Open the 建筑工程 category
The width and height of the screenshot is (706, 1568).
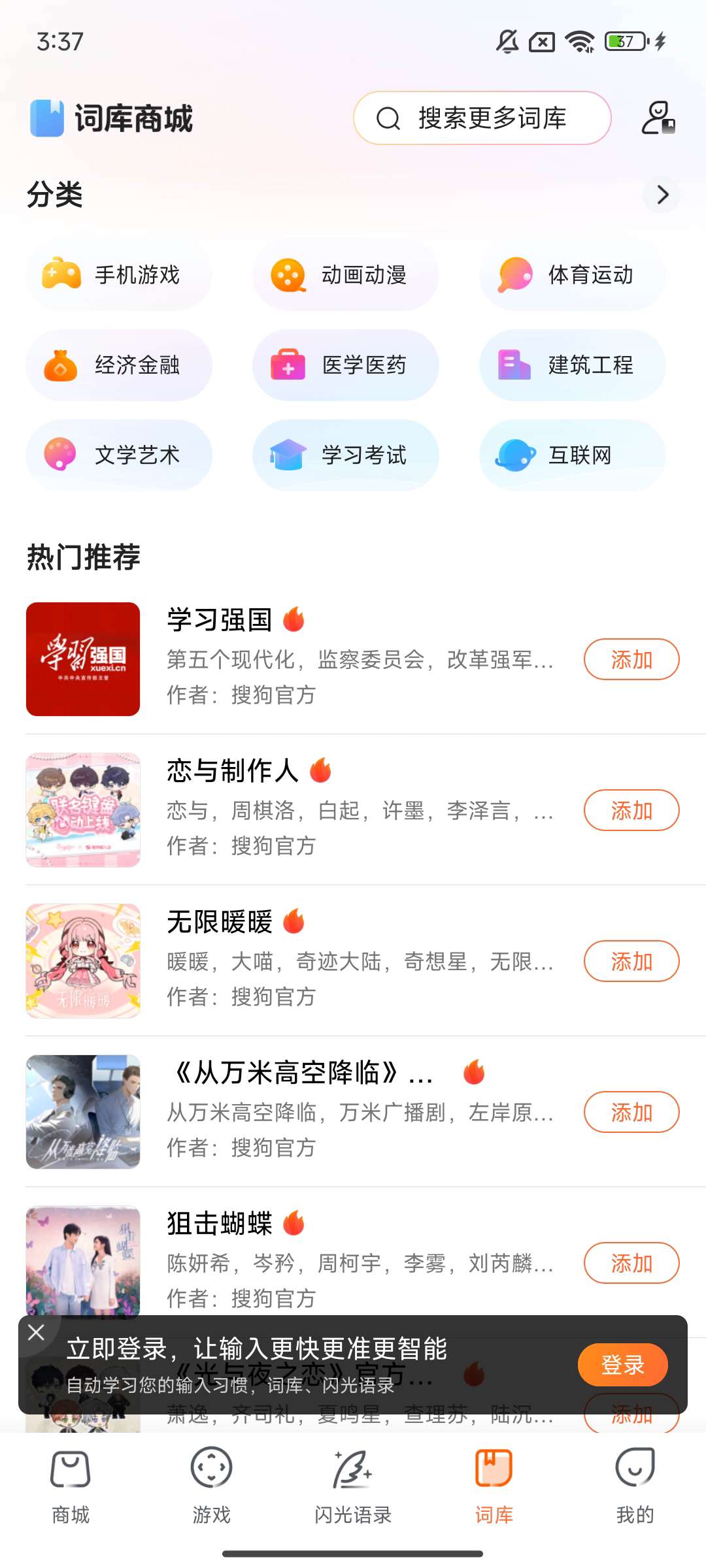click(x=573, y=365)
